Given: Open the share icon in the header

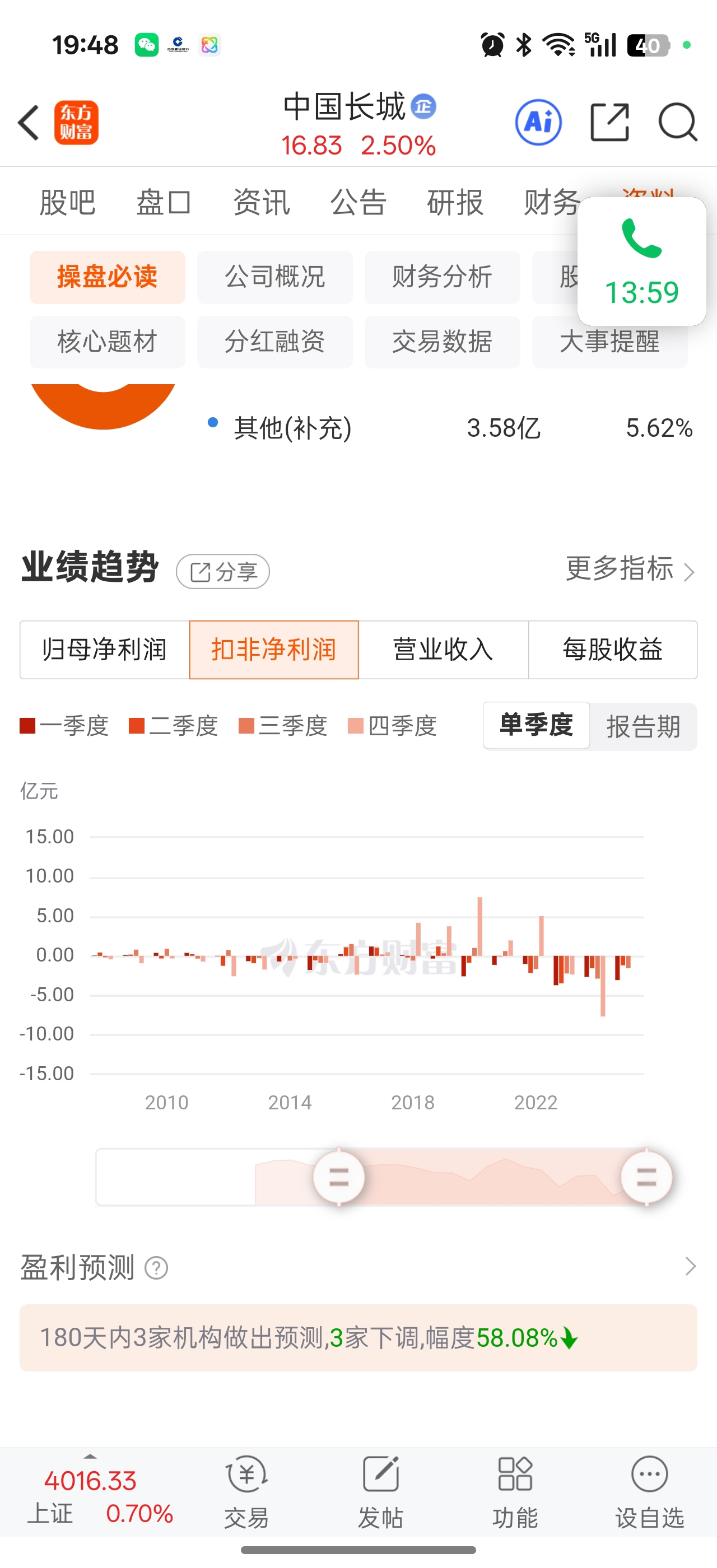Looking at the screenshot, I should point(609,122).
